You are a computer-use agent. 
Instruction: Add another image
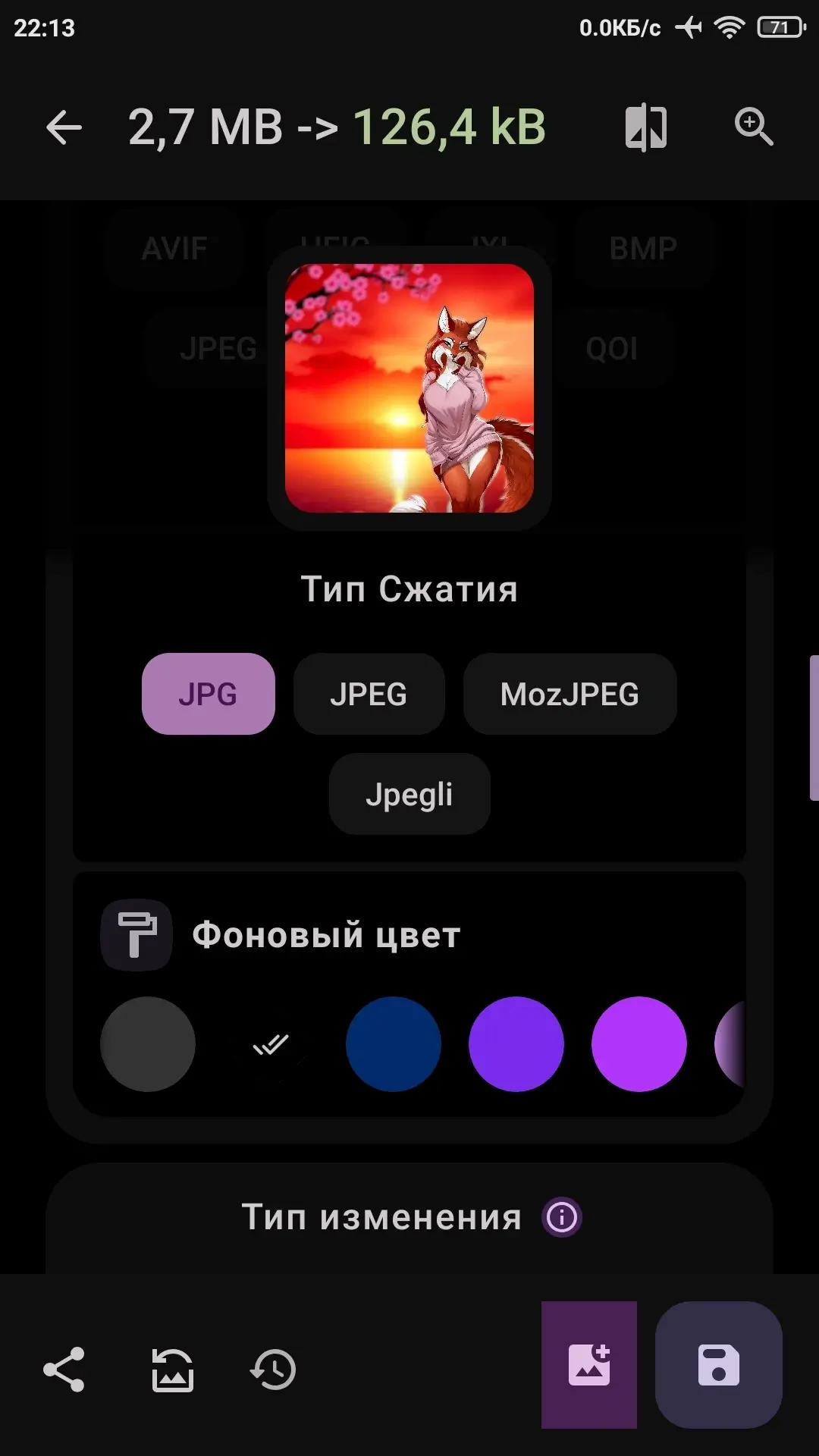[x=589, y=1365]
